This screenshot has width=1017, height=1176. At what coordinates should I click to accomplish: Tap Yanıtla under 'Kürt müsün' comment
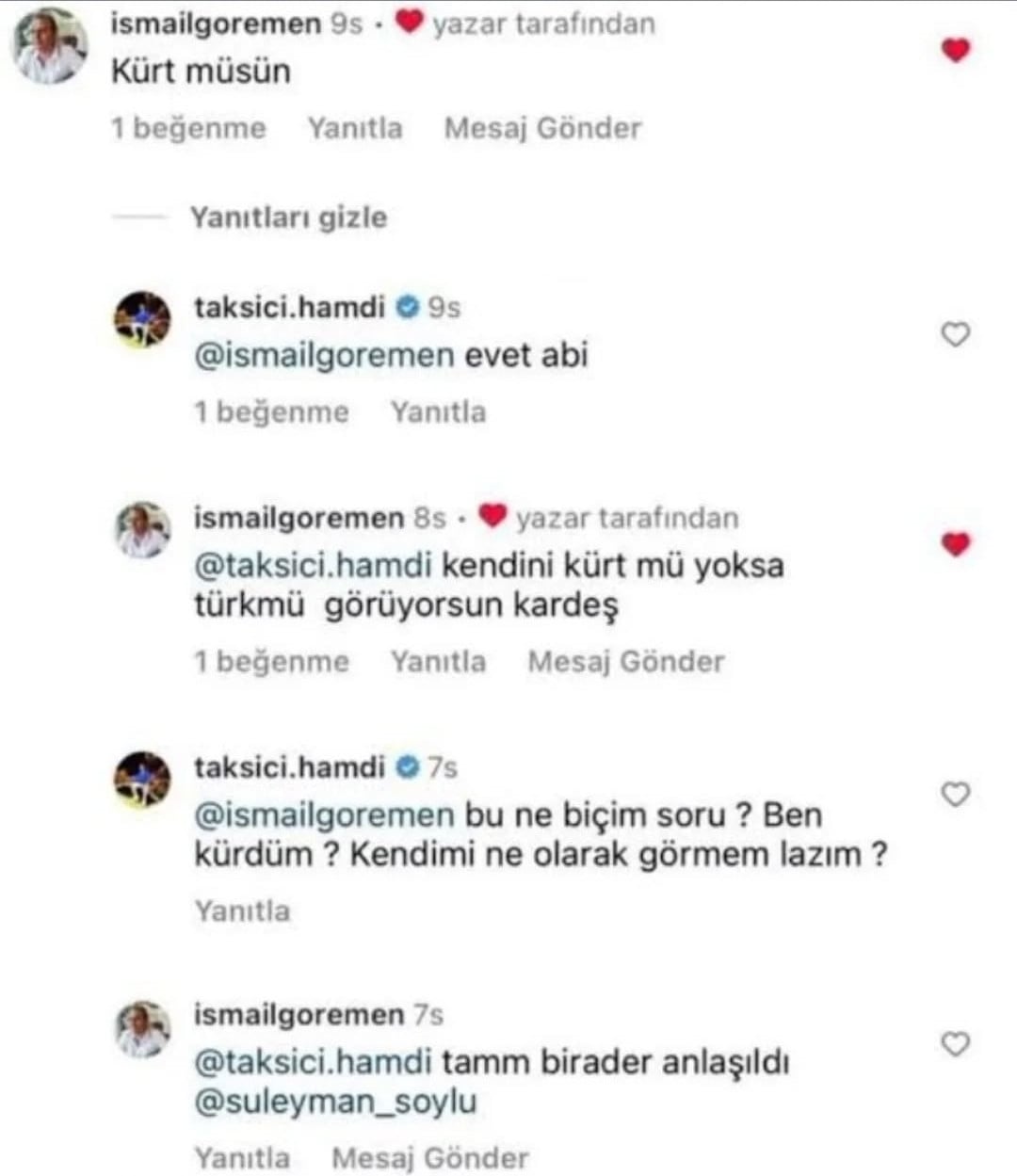point(355,128)
